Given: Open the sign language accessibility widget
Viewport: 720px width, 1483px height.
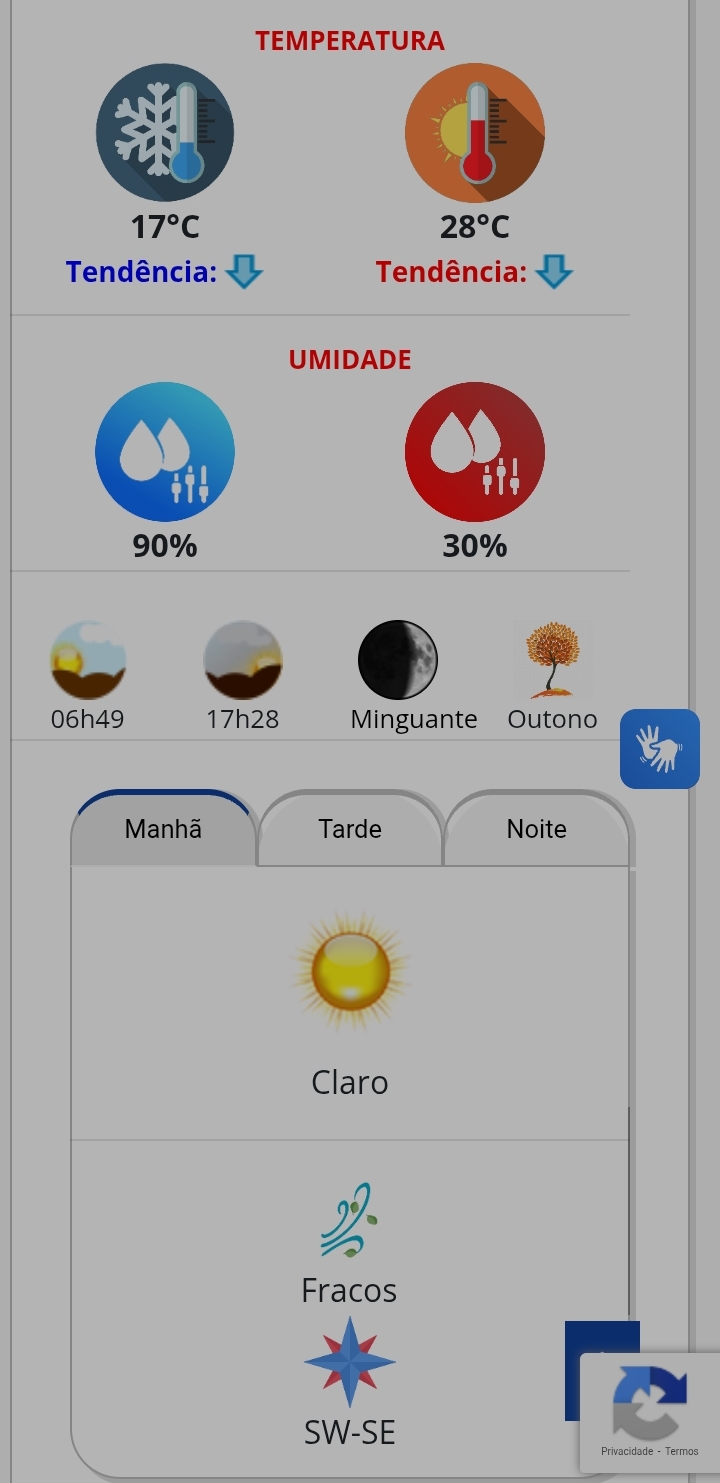Looking at the screenshot, I should (659, 749).
